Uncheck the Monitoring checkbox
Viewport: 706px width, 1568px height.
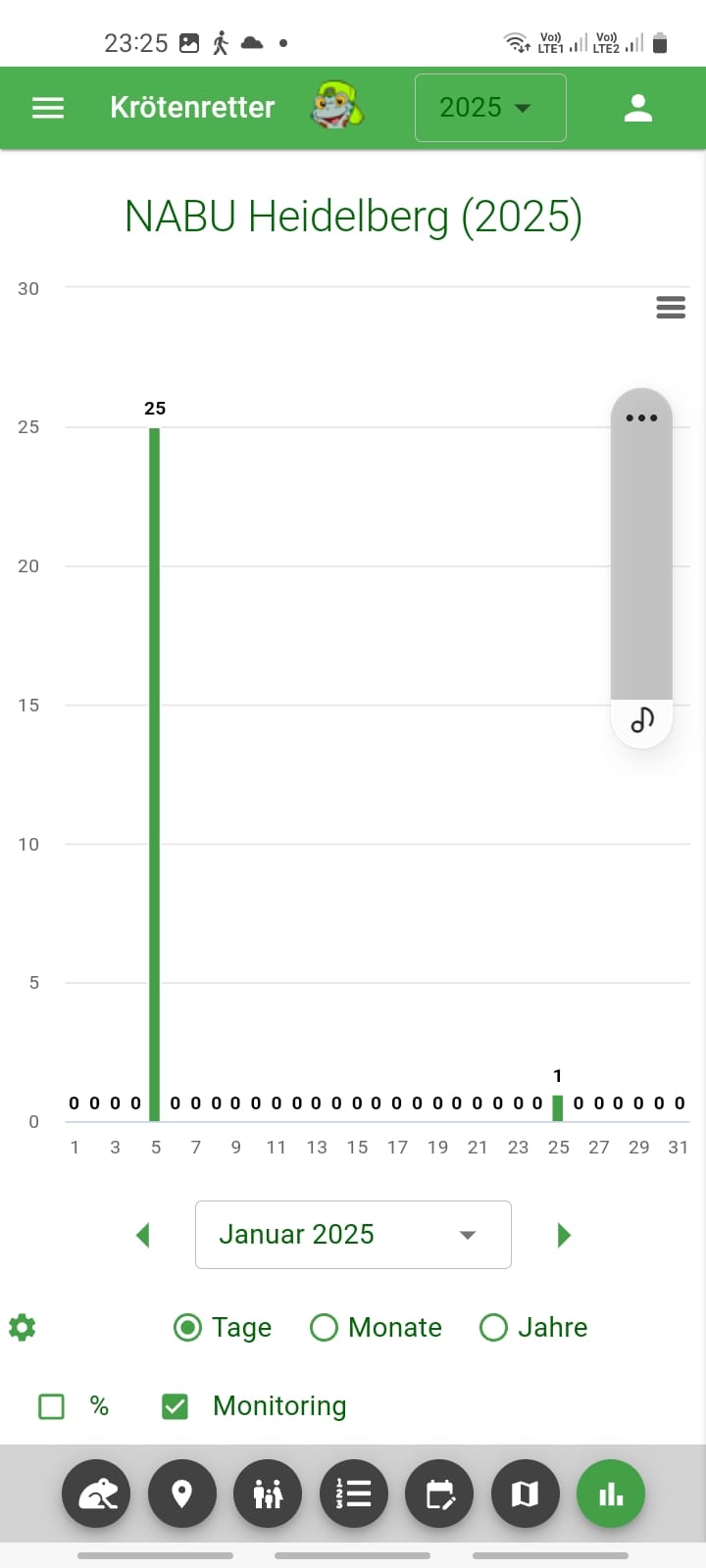click(175, 1406)
